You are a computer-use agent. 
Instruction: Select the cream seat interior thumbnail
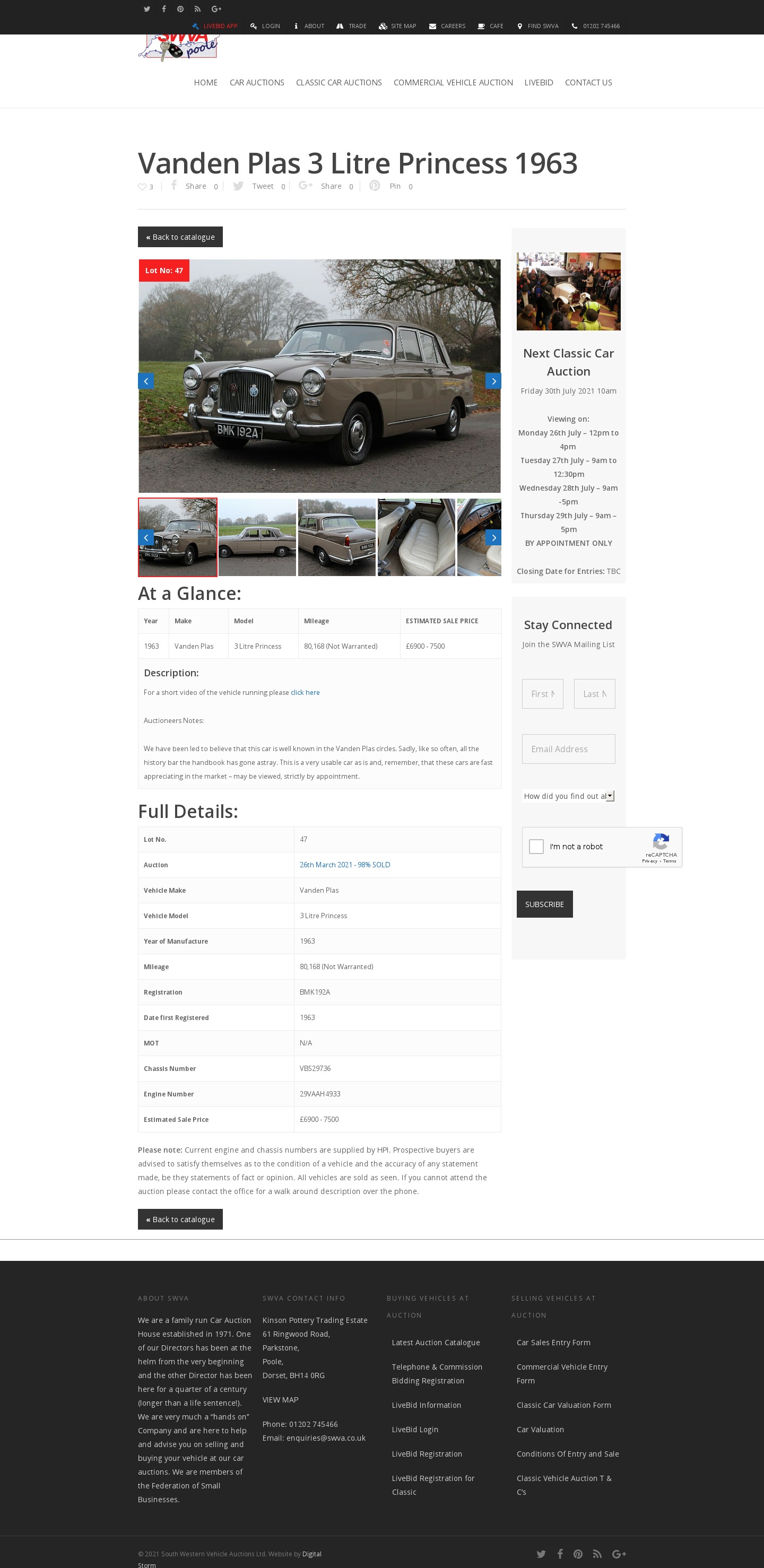pyautogui.click(x=416, y=537)
